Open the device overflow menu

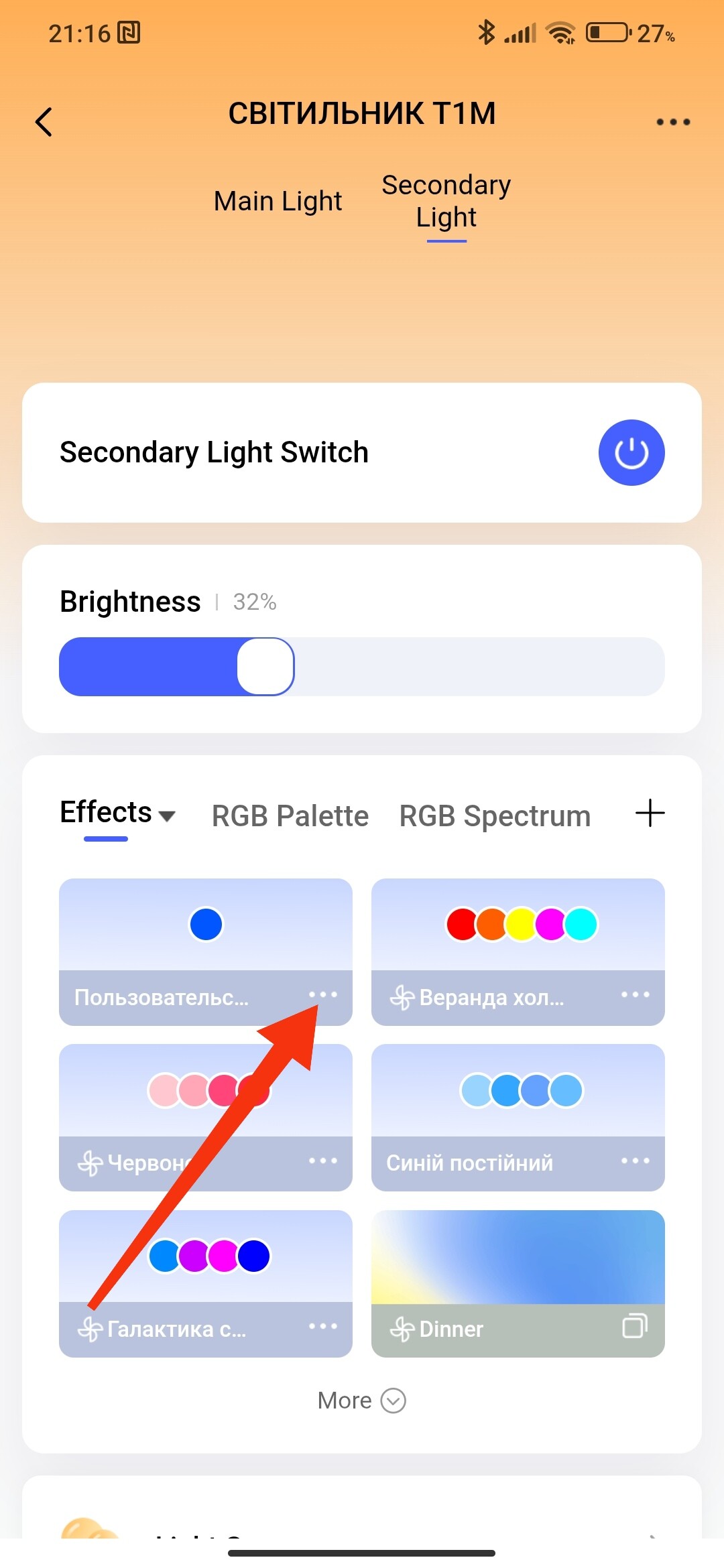coord(672,122)
